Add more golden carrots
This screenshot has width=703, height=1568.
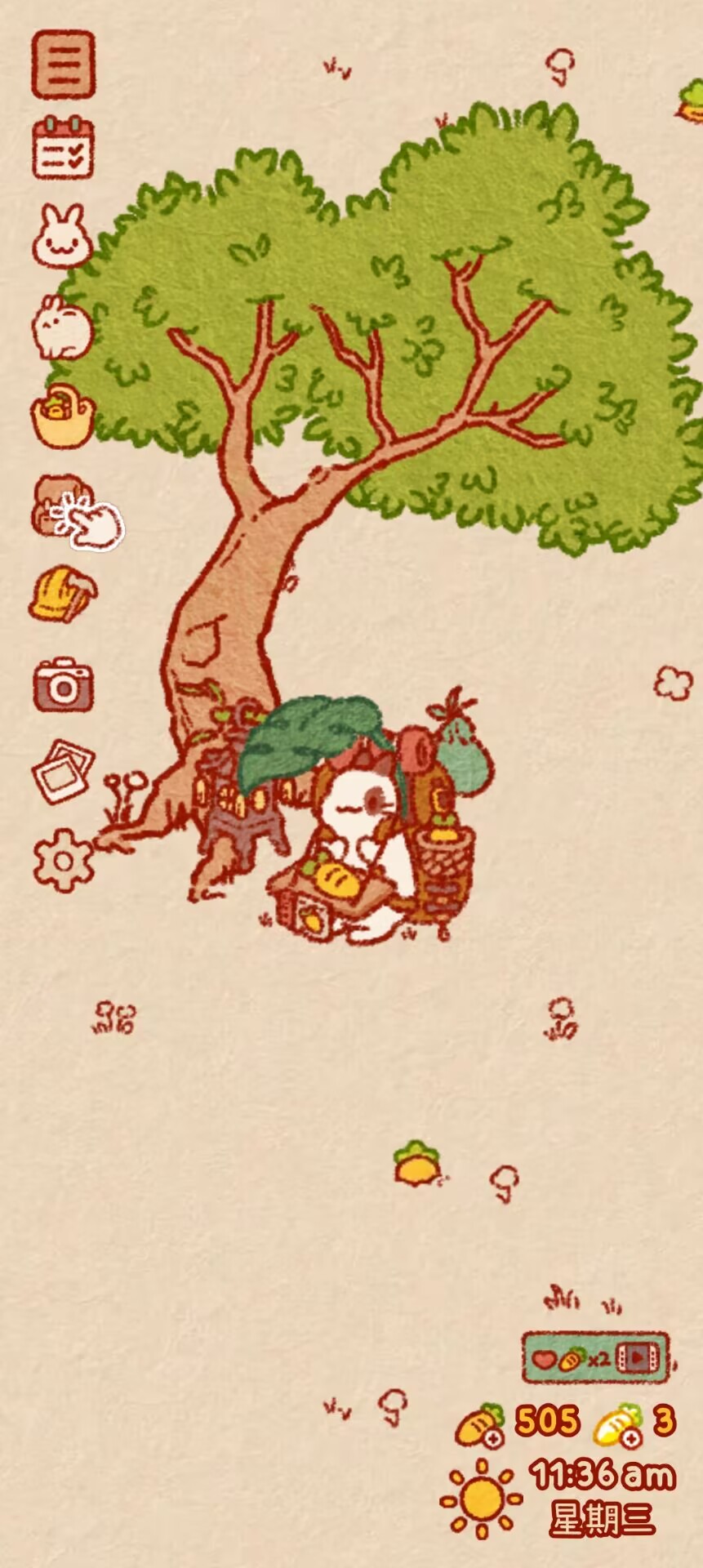(619, 1425)
